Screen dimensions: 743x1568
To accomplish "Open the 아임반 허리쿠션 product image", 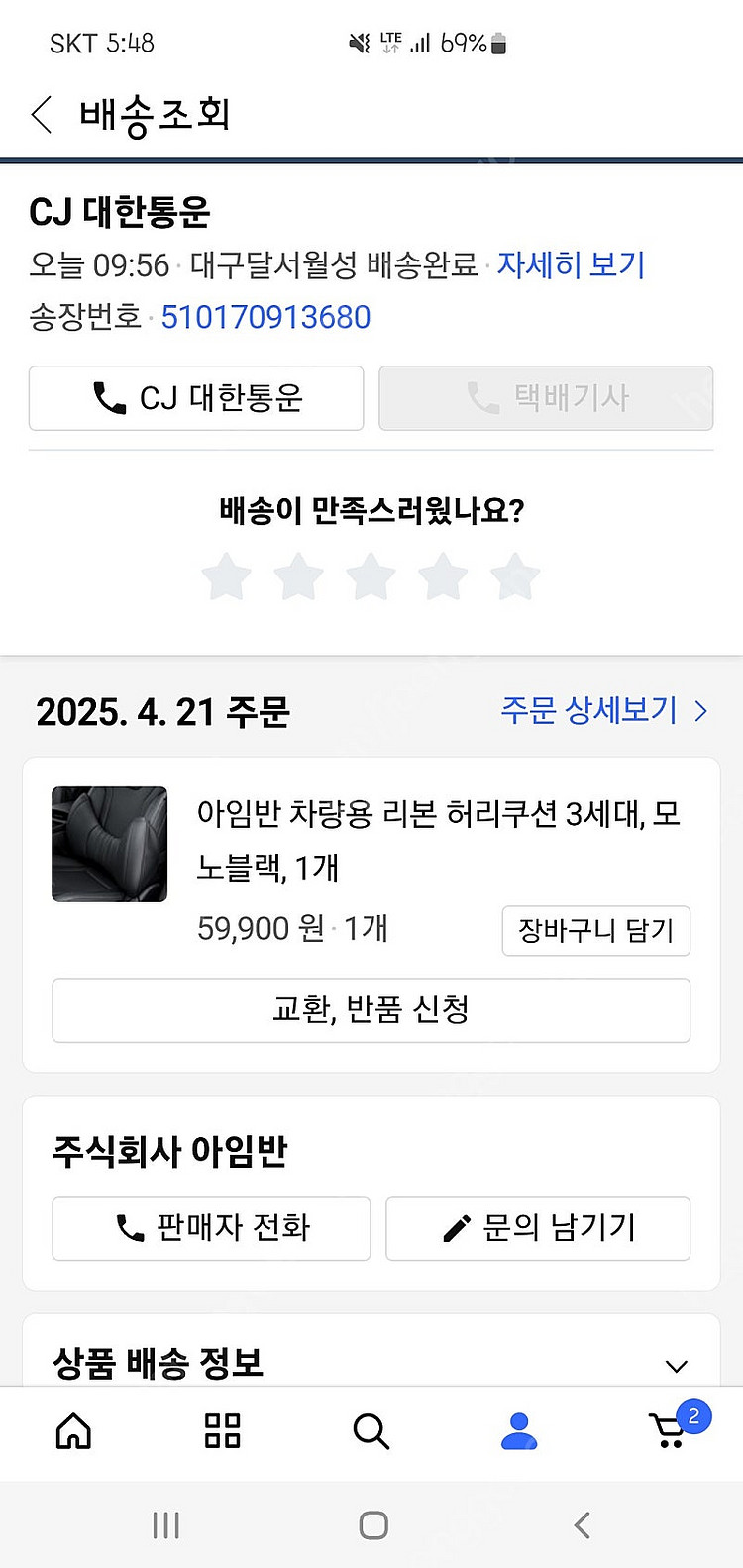I will coord(109,844).
